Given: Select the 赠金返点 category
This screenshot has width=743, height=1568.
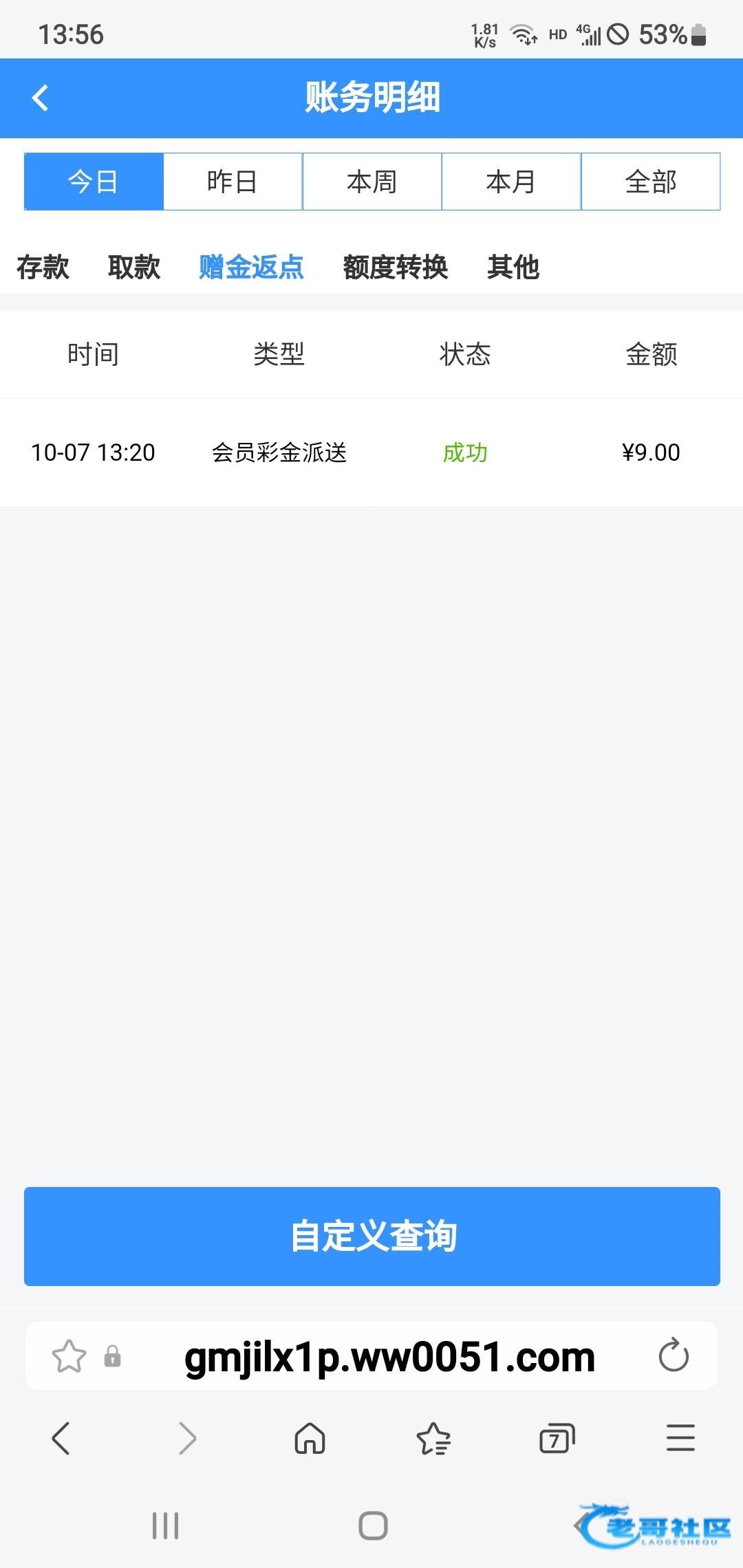Looking at the screenshot, I should pyautogui.click(x=252, y=267).
